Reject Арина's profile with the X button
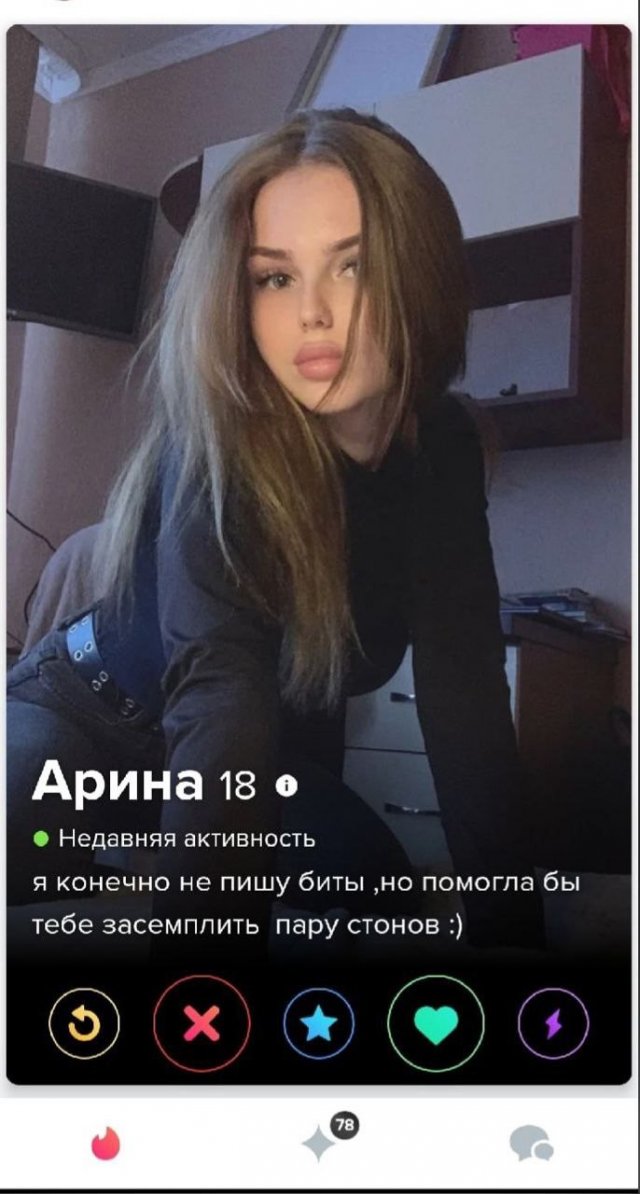The width and height of the screenshot is (640, 1194). 202,1023
